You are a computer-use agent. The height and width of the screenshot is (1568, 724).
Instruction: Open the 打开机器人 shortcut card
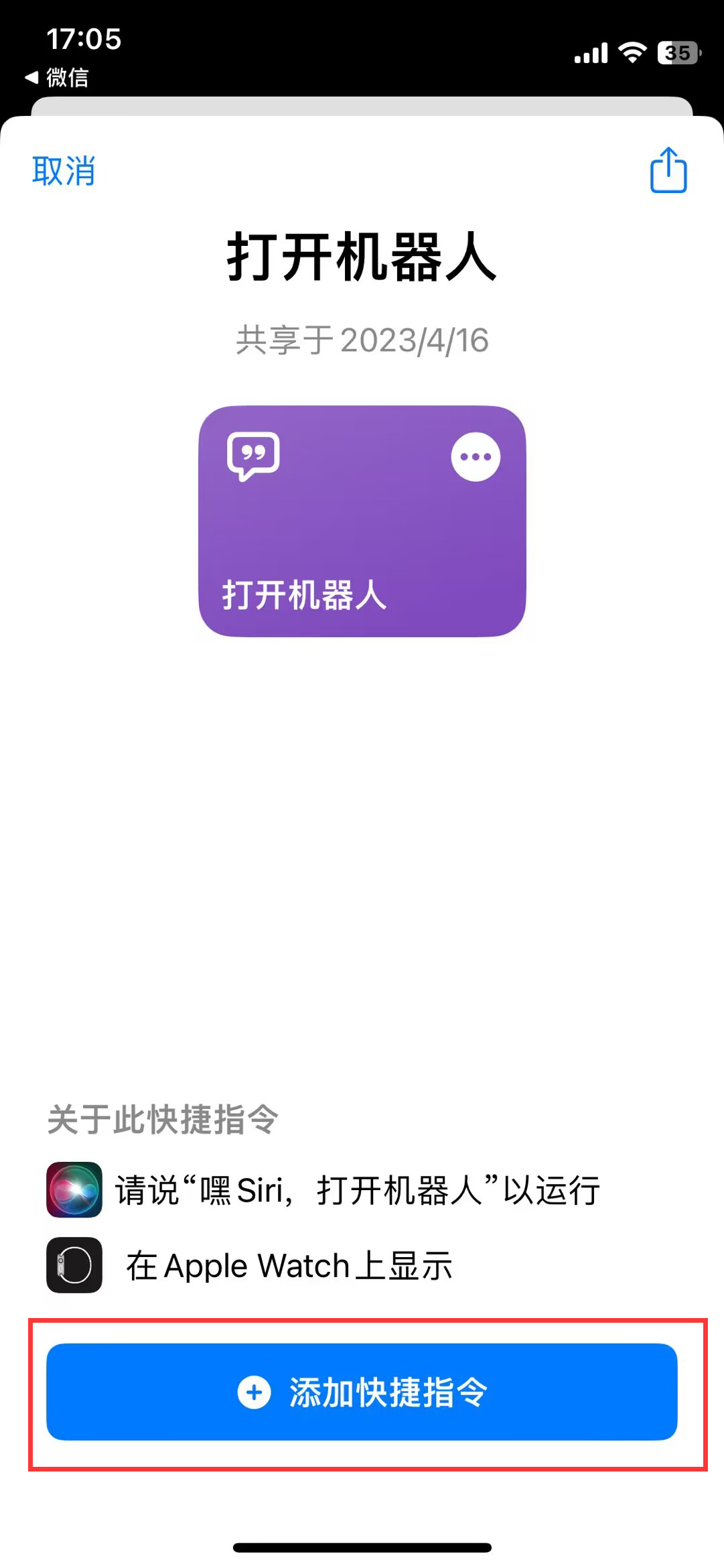362,521
